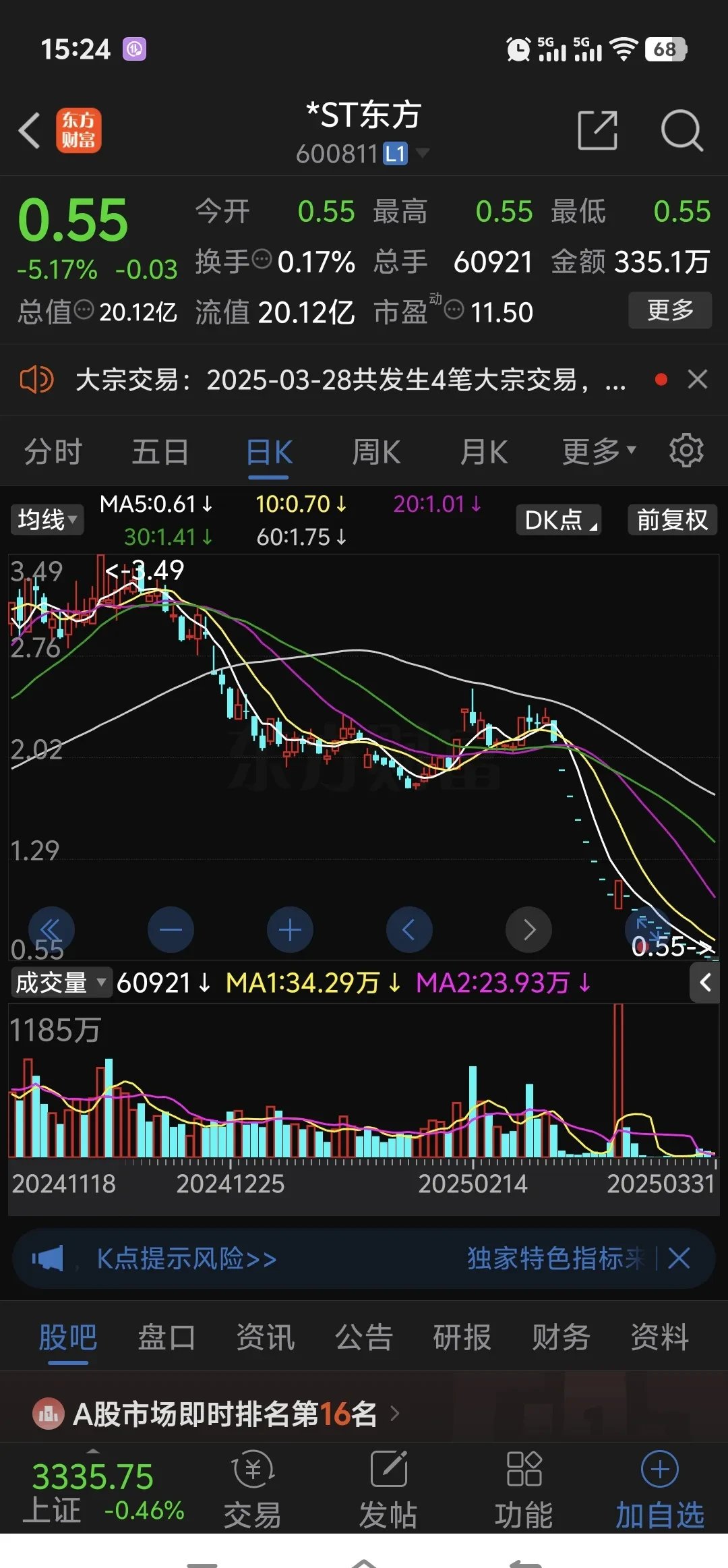Open the 盘口 tab
The image size is (728, 1568).
166,1337
